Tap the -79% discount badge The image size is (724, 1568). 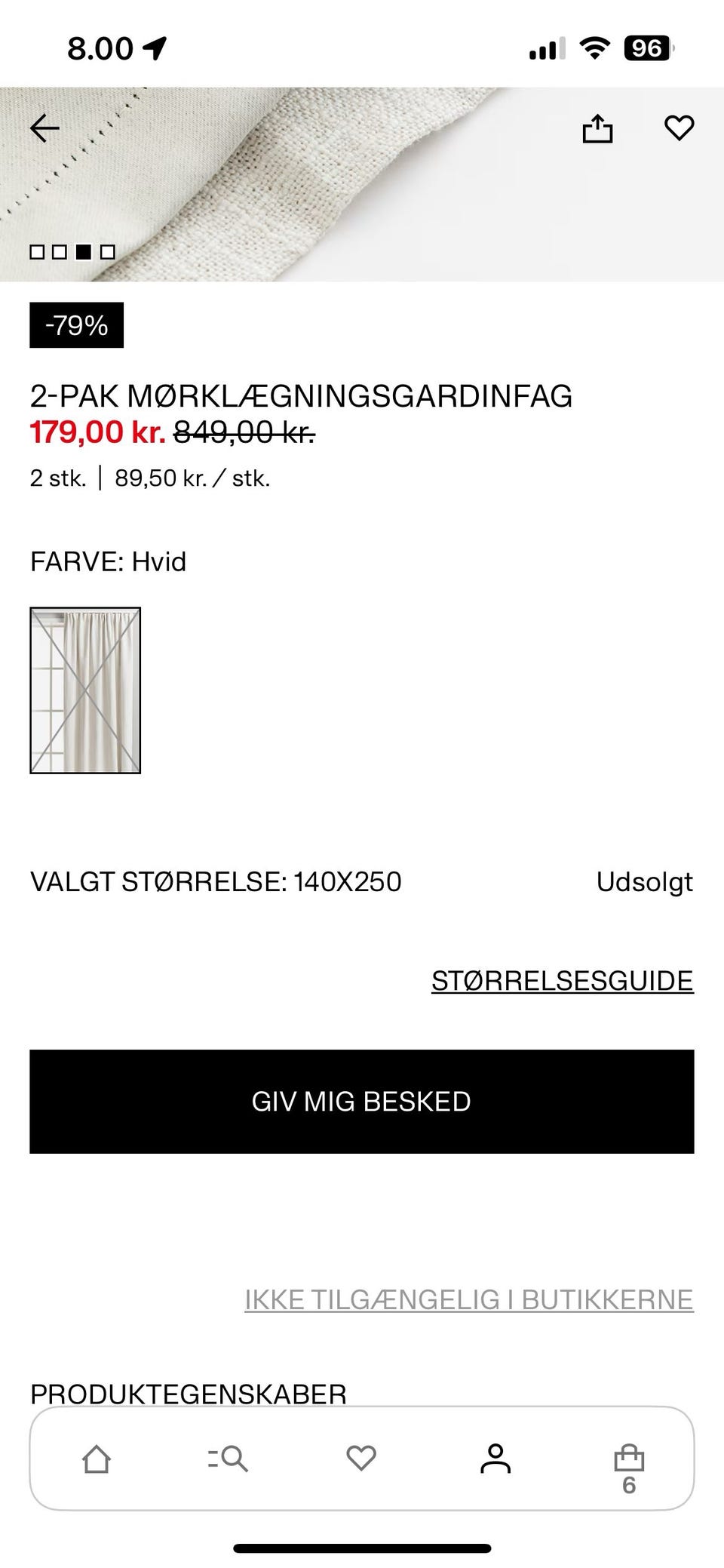coord(75,326)
